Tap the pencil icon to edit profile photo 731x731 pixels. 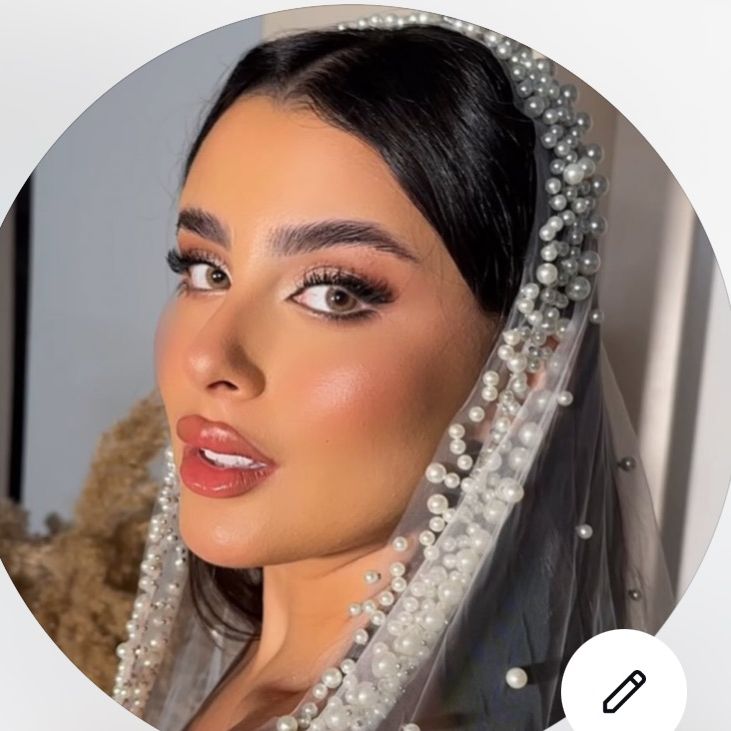pos(624,691)
